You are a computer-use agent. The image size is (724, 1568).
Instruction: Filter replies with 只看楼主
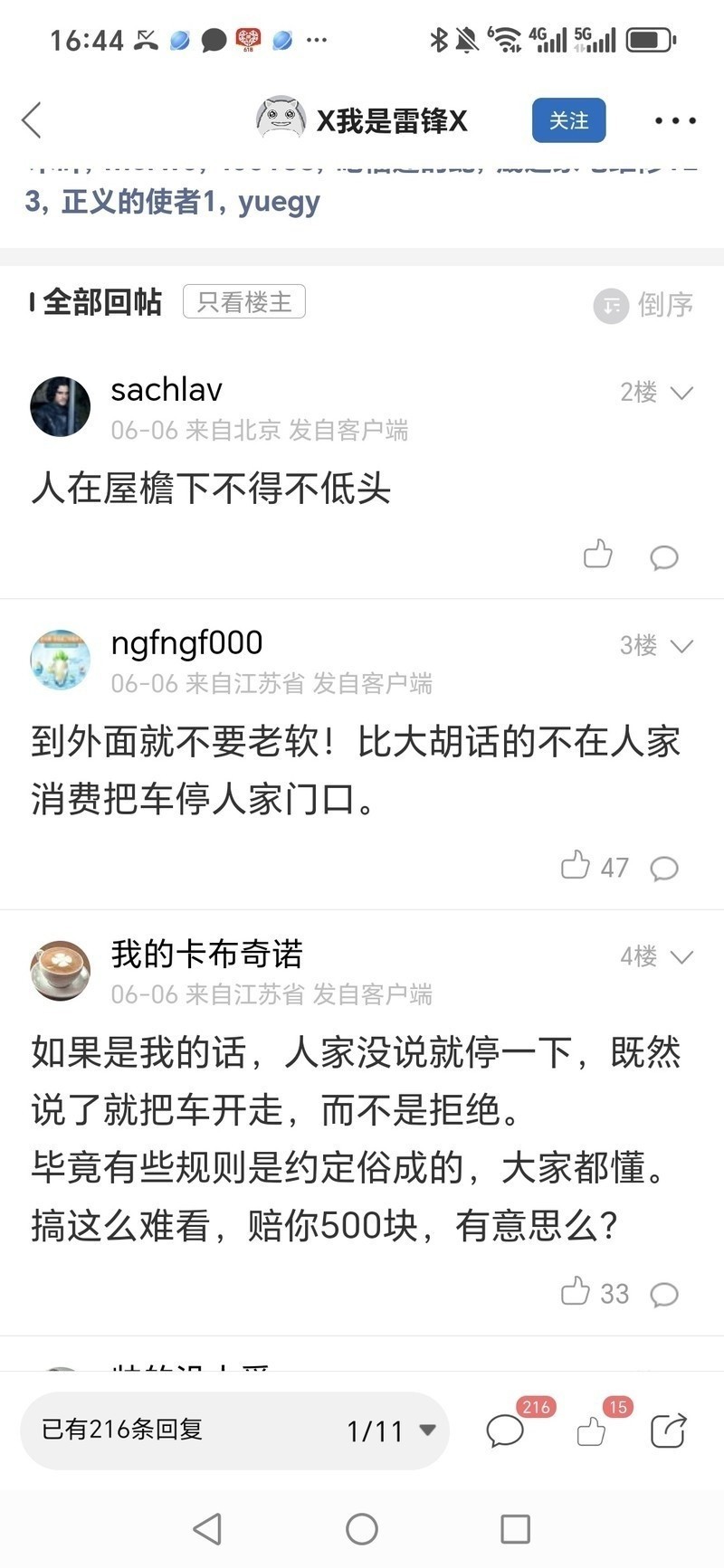tap(244, 302)
